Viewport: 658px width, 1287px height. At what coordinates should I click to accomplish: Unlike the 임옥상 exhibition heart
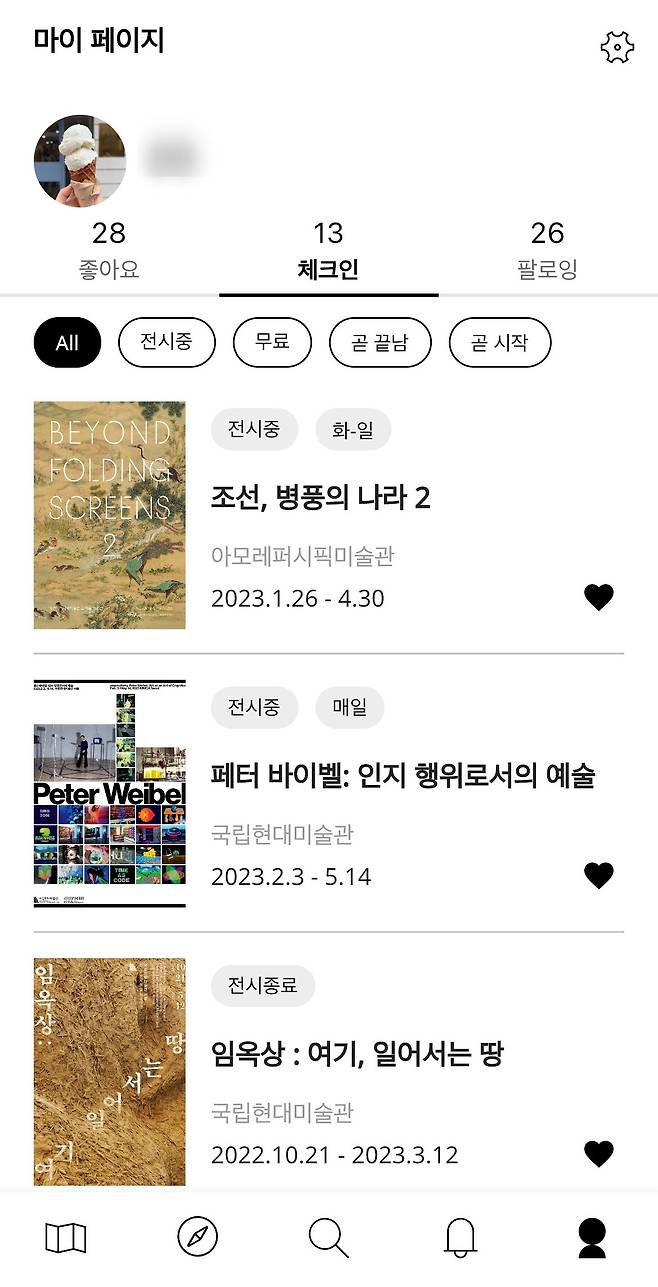pyautogui.click(x=598, y=1154)
